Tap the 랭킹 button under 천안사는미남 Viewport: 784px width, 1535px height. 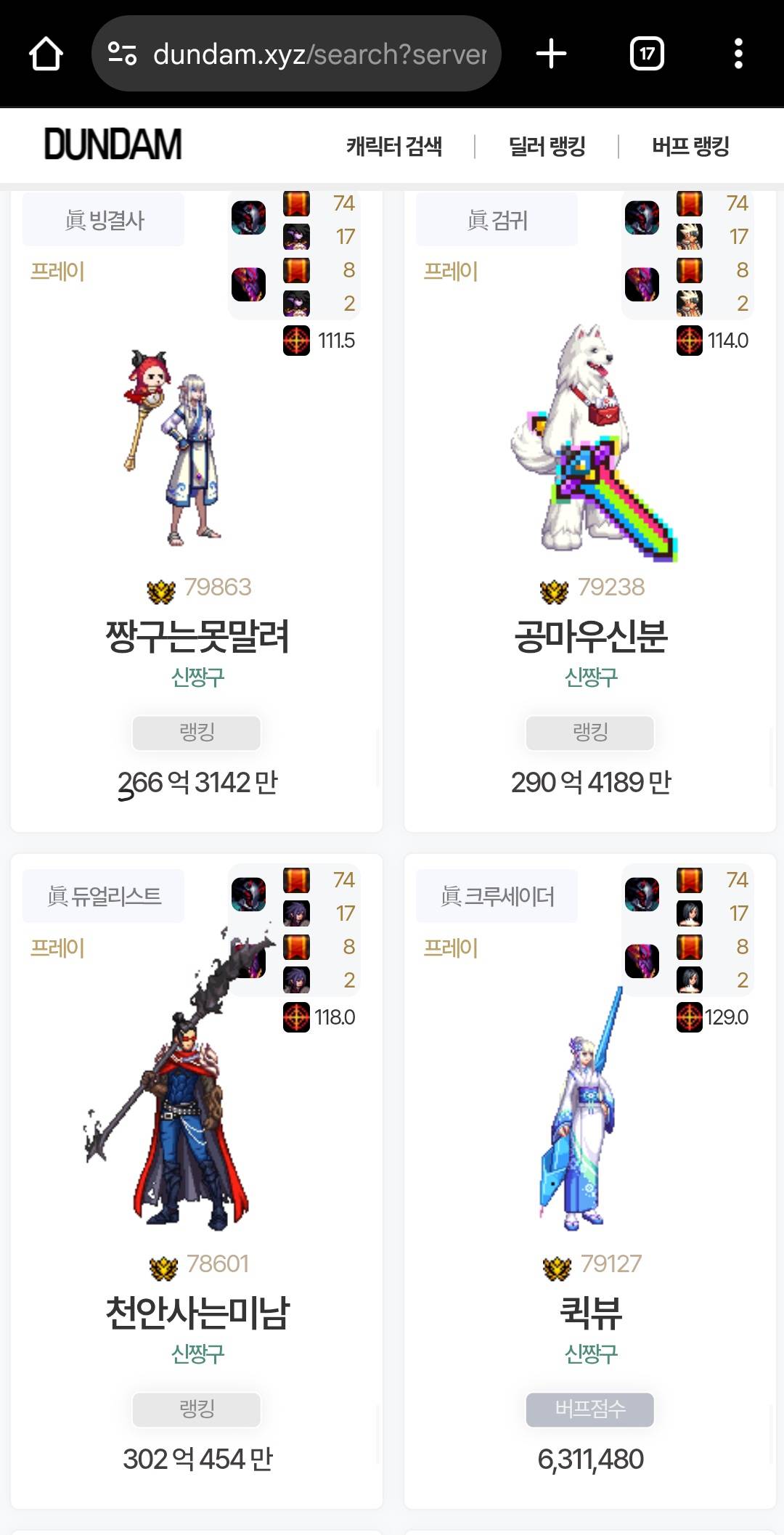click(x=197, y=1409)
